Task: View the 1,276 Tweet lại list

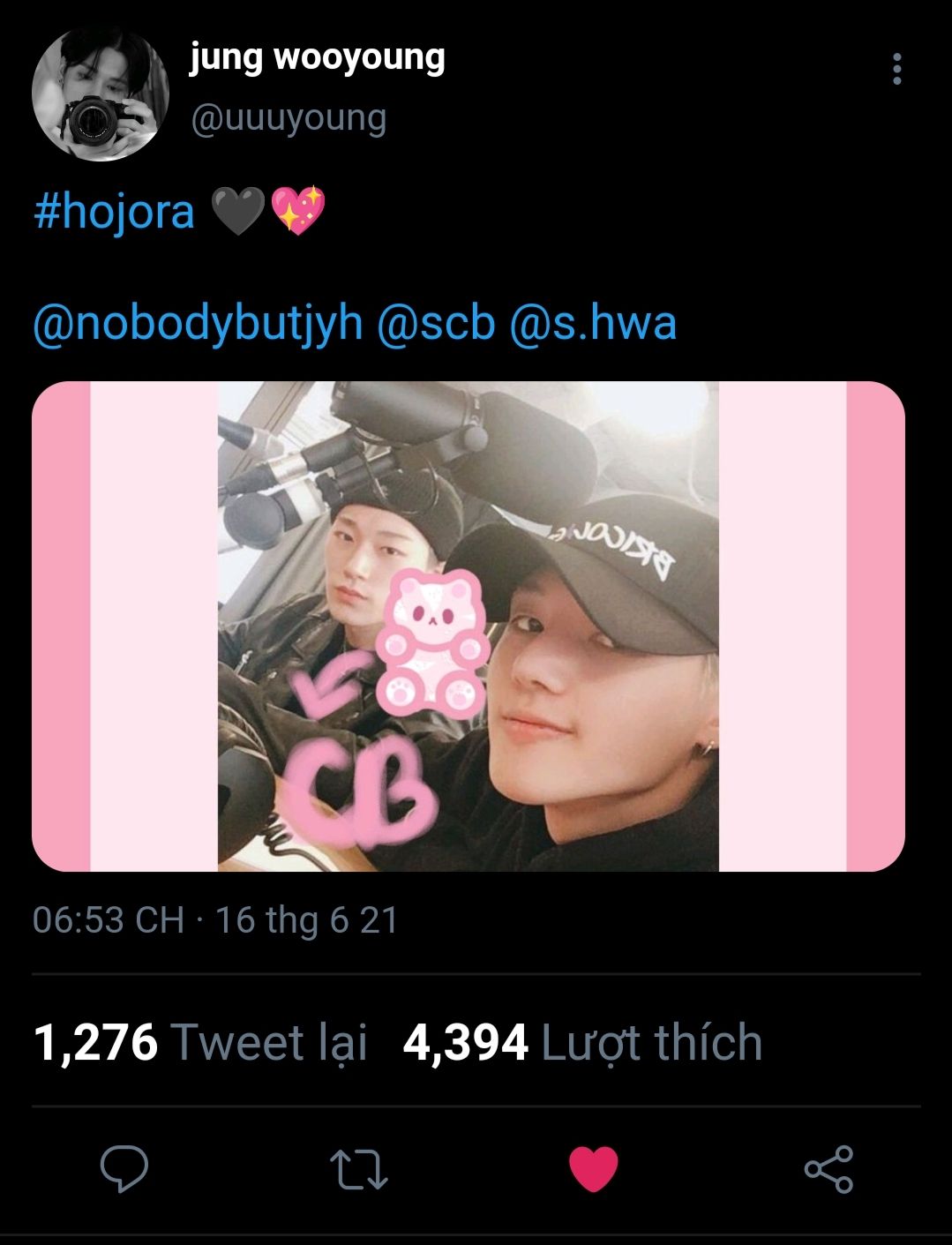Action: click(x=199, y=1042)
